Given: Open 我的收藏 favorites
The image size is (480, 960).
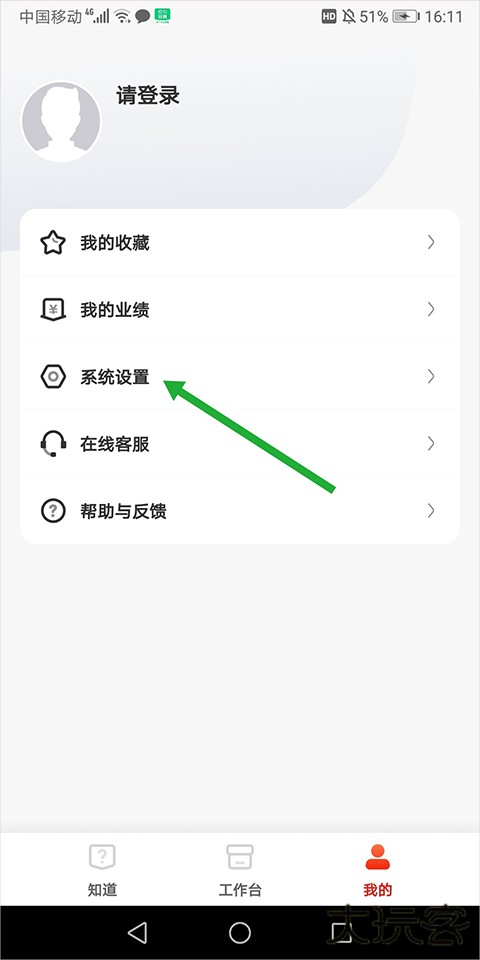Looking at the screenshot, I should coord(240,243).
